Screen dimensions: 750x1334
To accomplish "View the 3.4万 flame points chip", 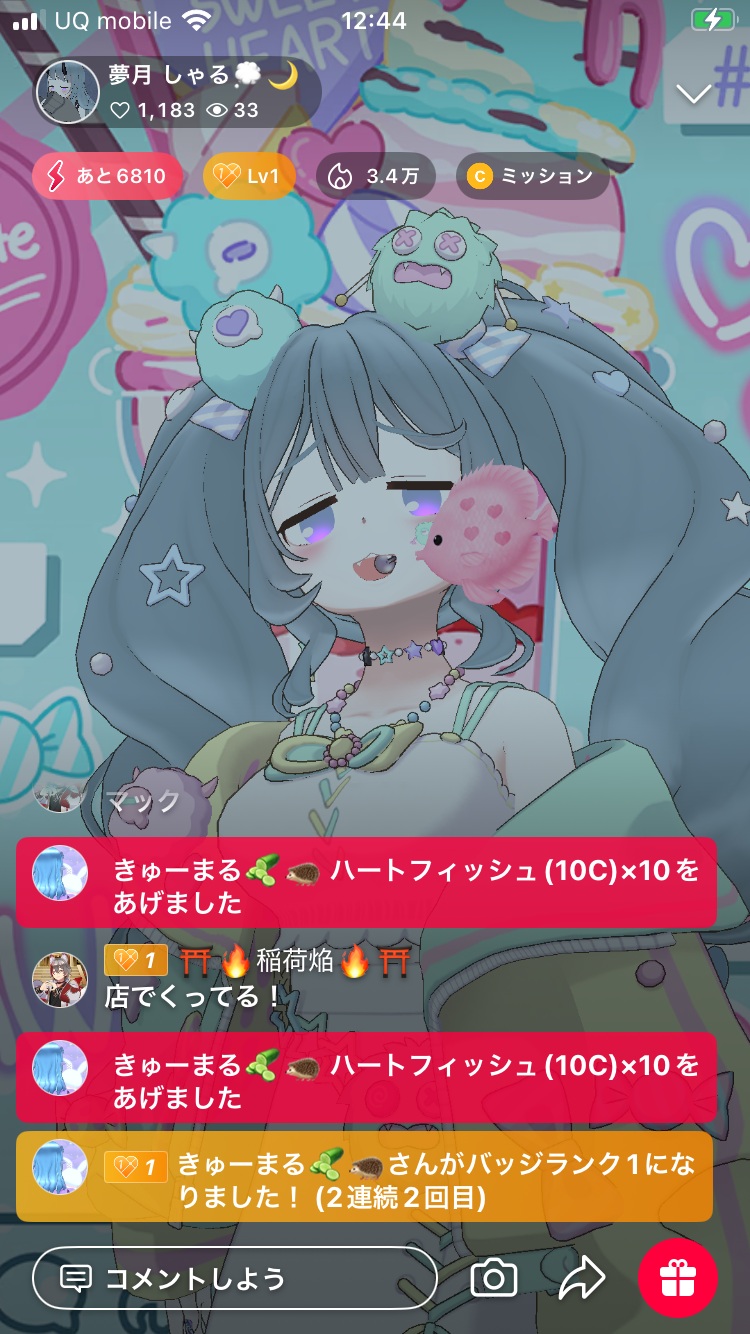I will tap(376, 177).
